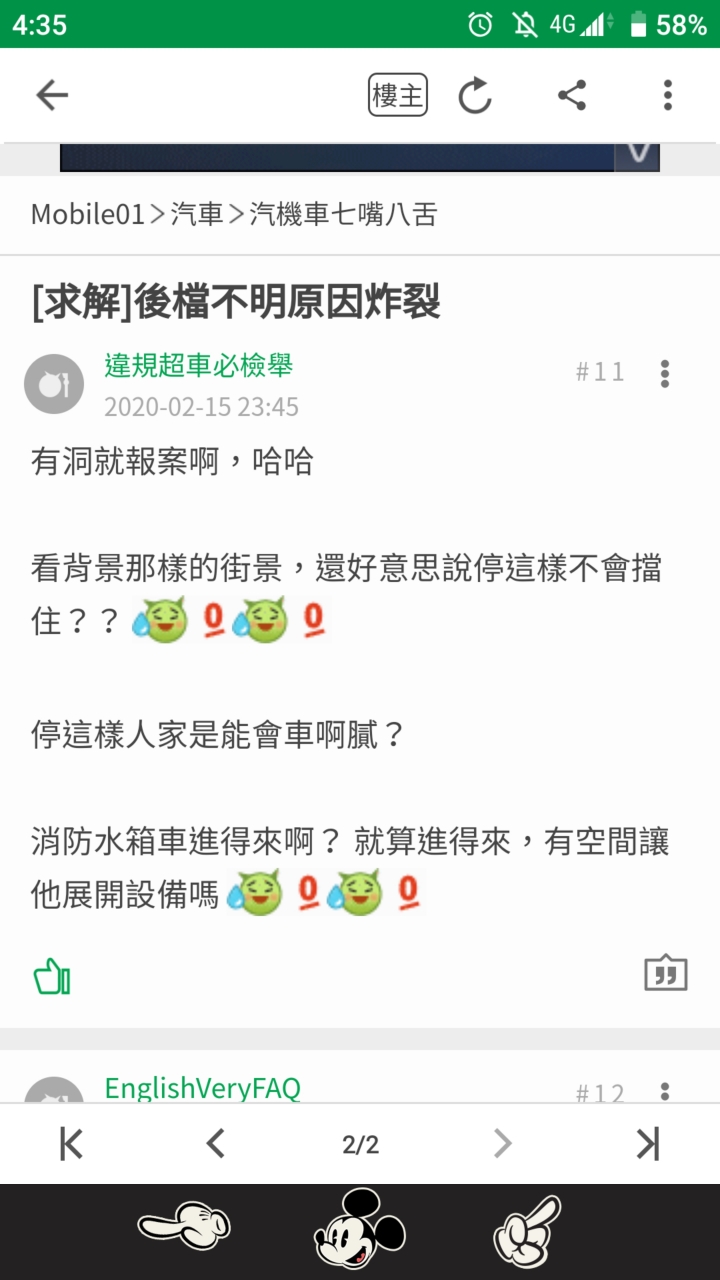
Task: Toggle the 樓主 original poster filter
Action: coord(398,96)
